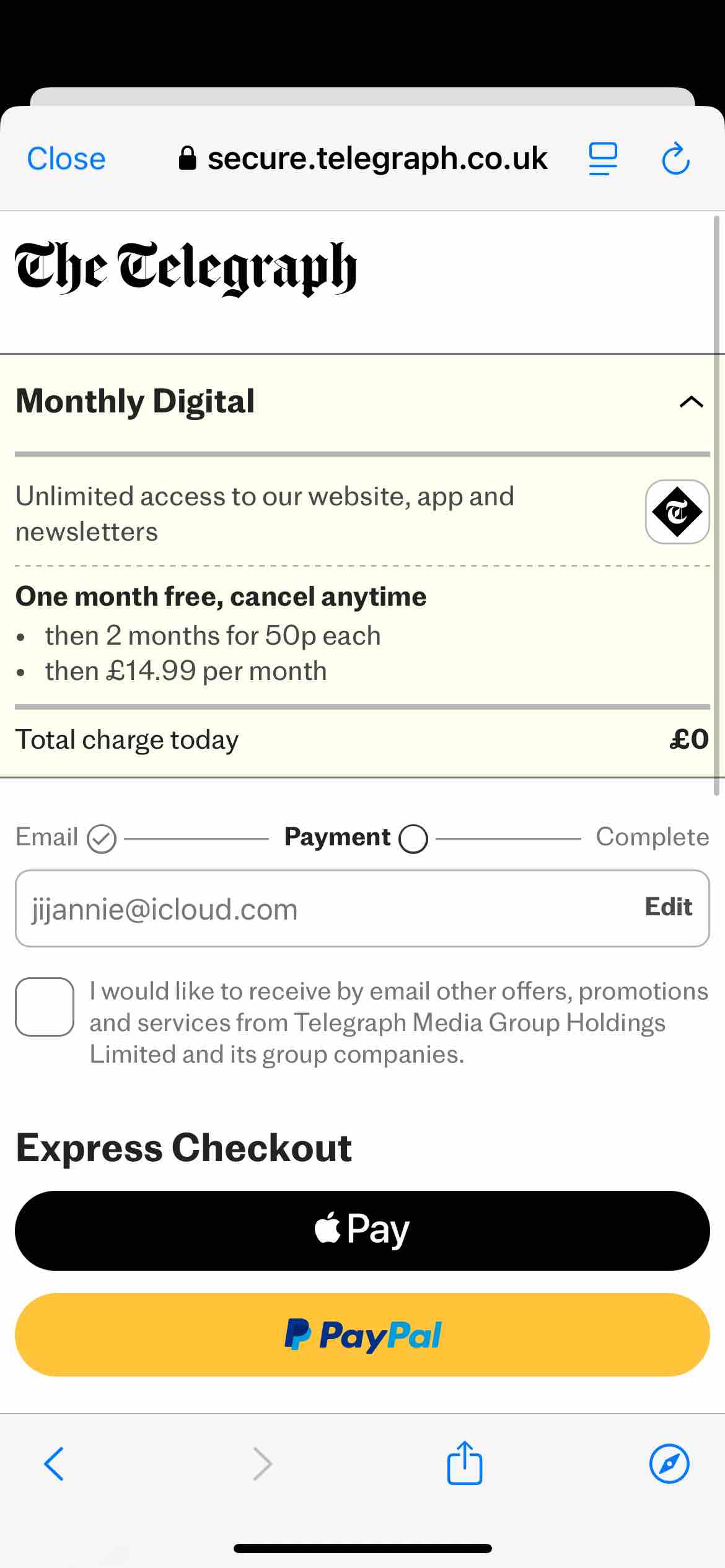
Task: Check out with PayPal
Action: pyautogui.click(x=362, y=1335)
